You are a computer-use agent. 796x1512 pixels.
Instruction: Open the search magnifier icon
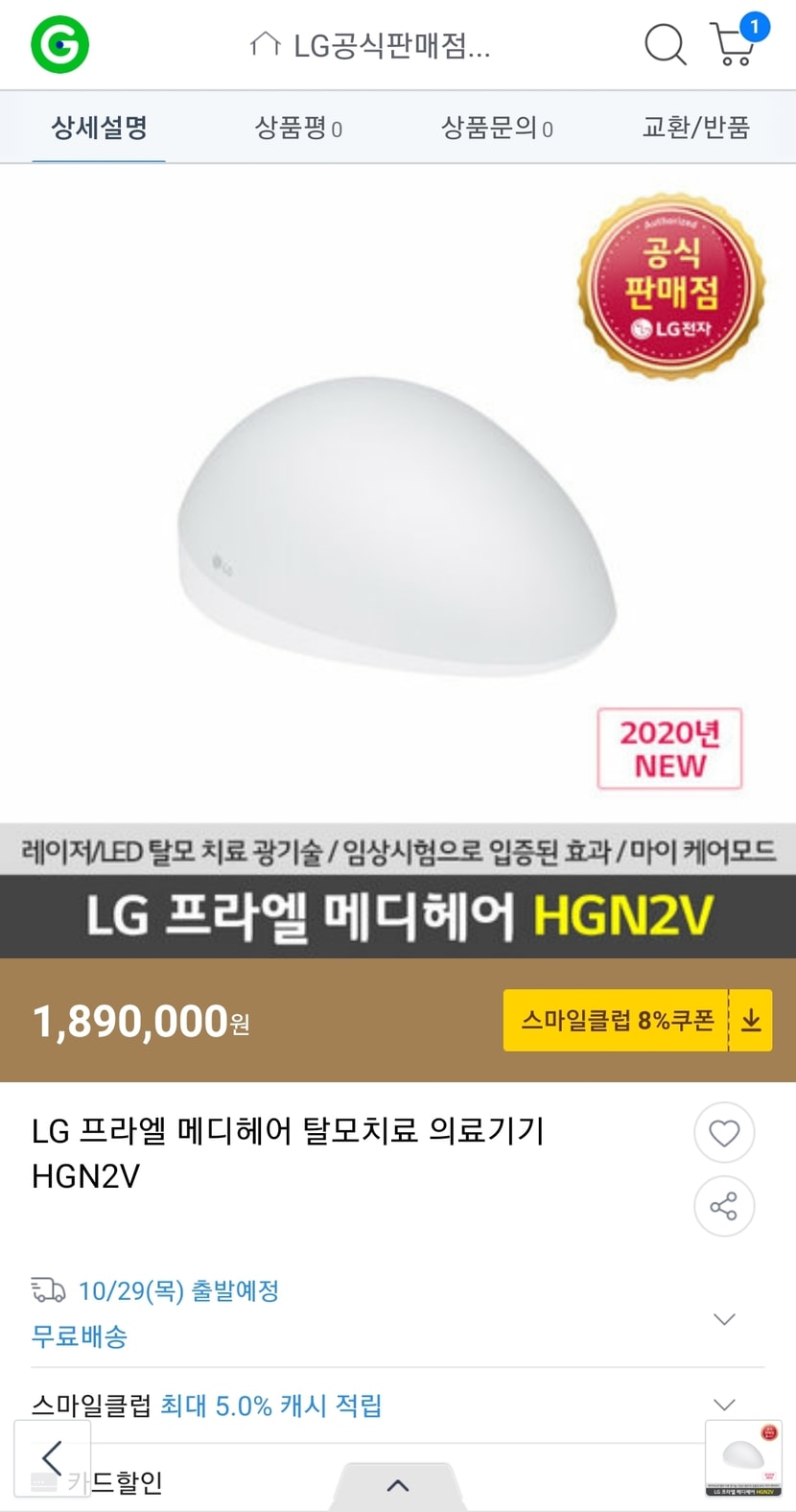coord(665,44)
